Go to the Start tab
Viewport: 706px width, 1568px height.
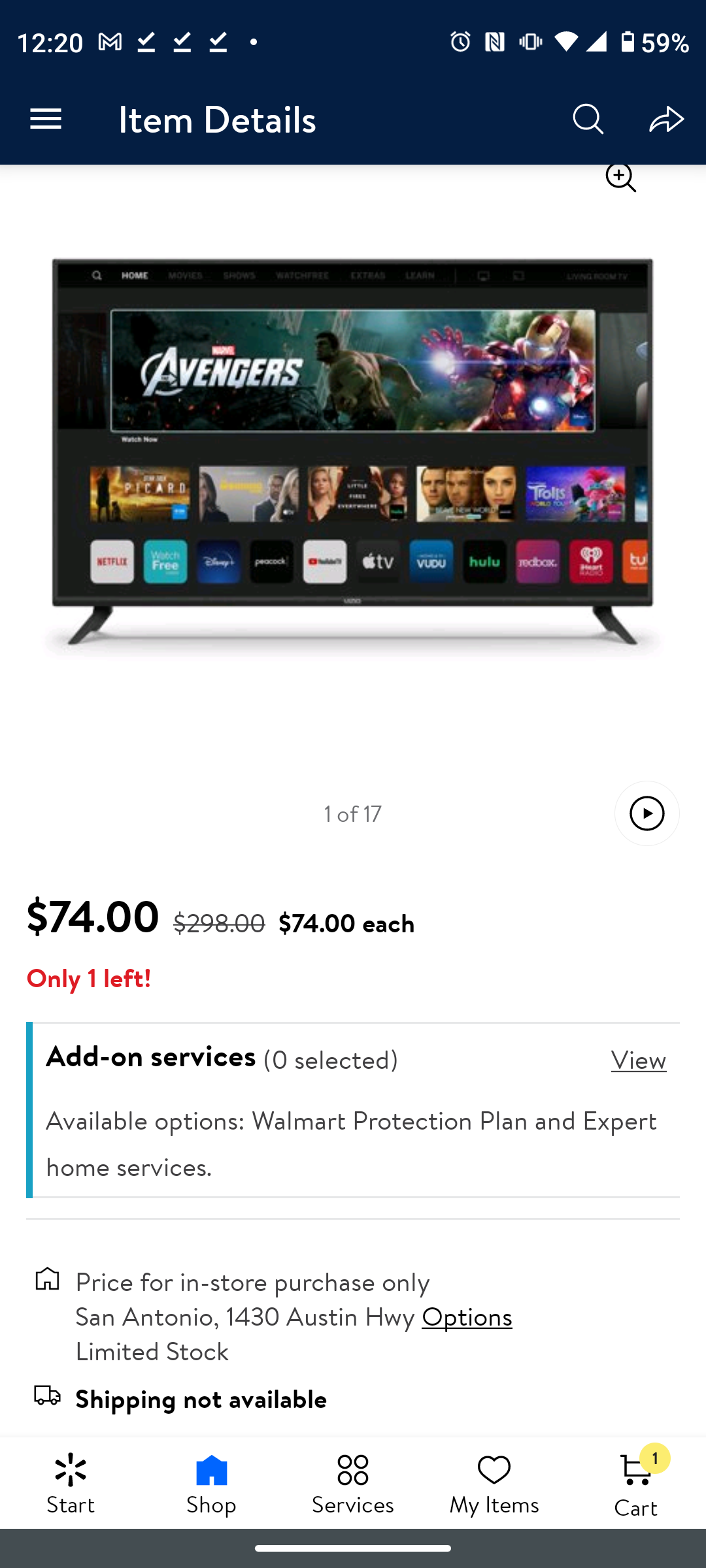coord(71,1483)
